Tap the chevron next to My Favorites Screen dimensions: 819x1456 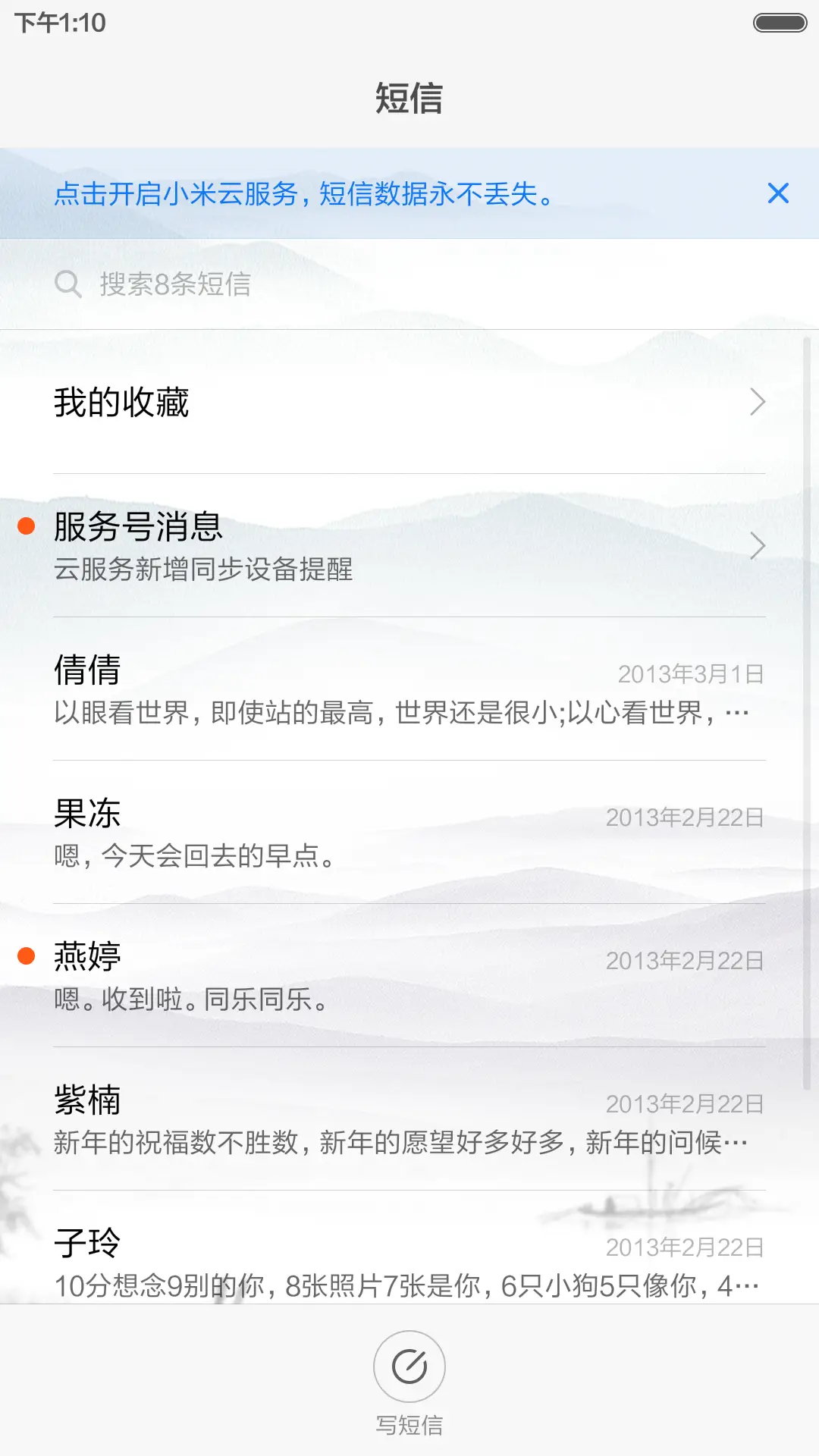pos(758,402)
